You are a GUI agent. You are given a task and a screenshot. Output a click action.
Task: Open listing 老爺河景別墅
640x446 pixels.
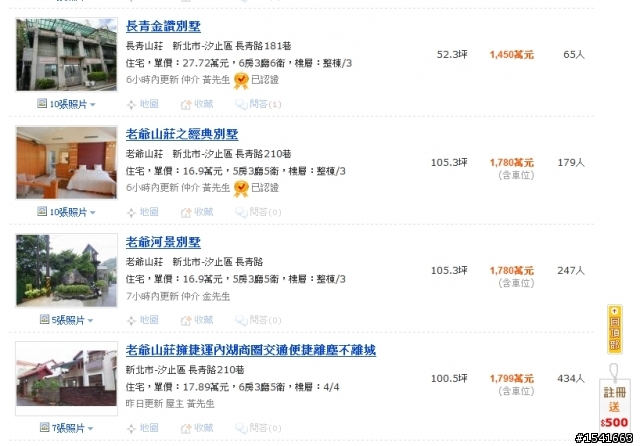coord(163,242)
